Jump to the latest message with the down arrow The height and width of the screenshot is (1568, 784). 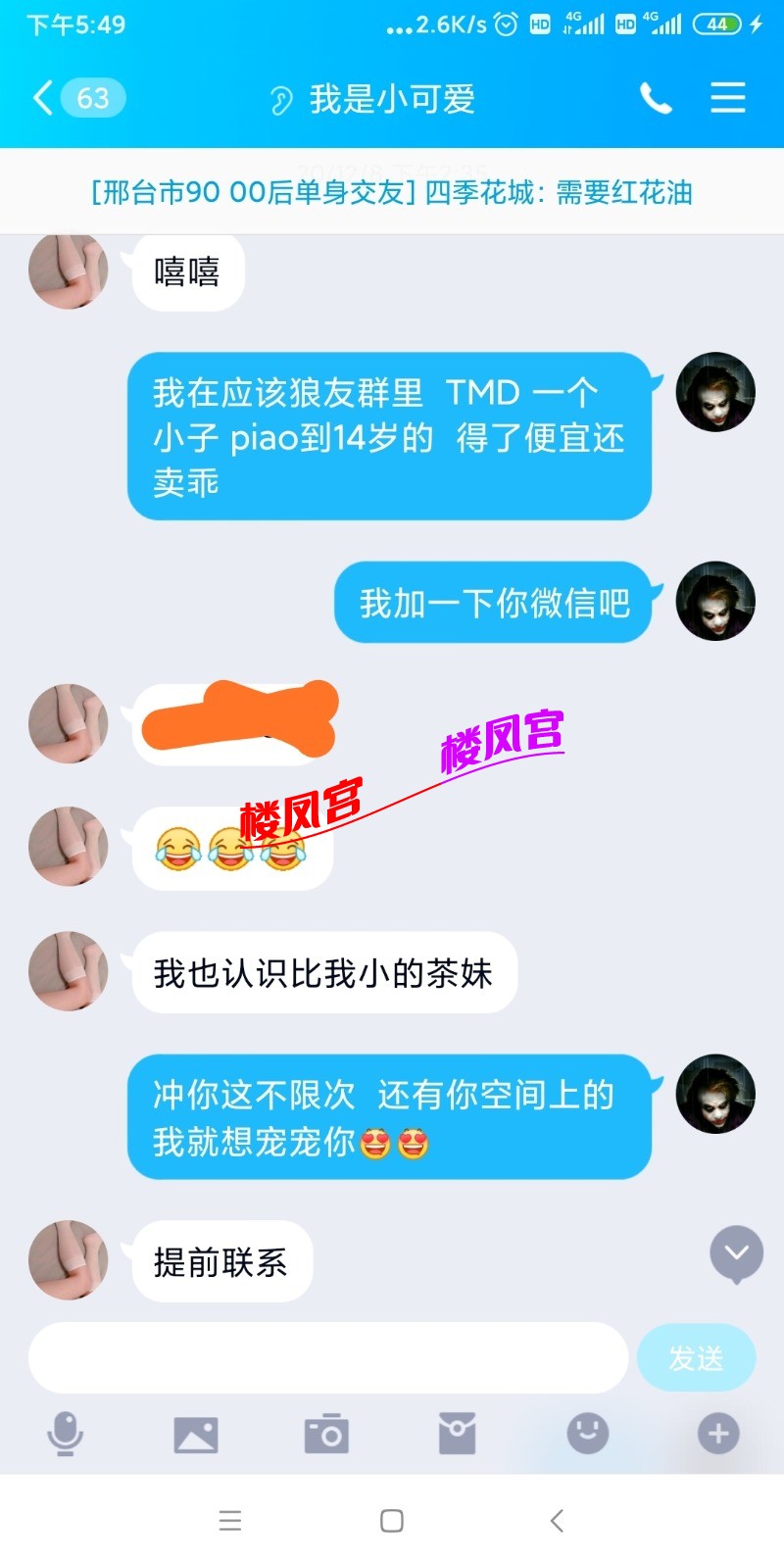point(736,1253)
